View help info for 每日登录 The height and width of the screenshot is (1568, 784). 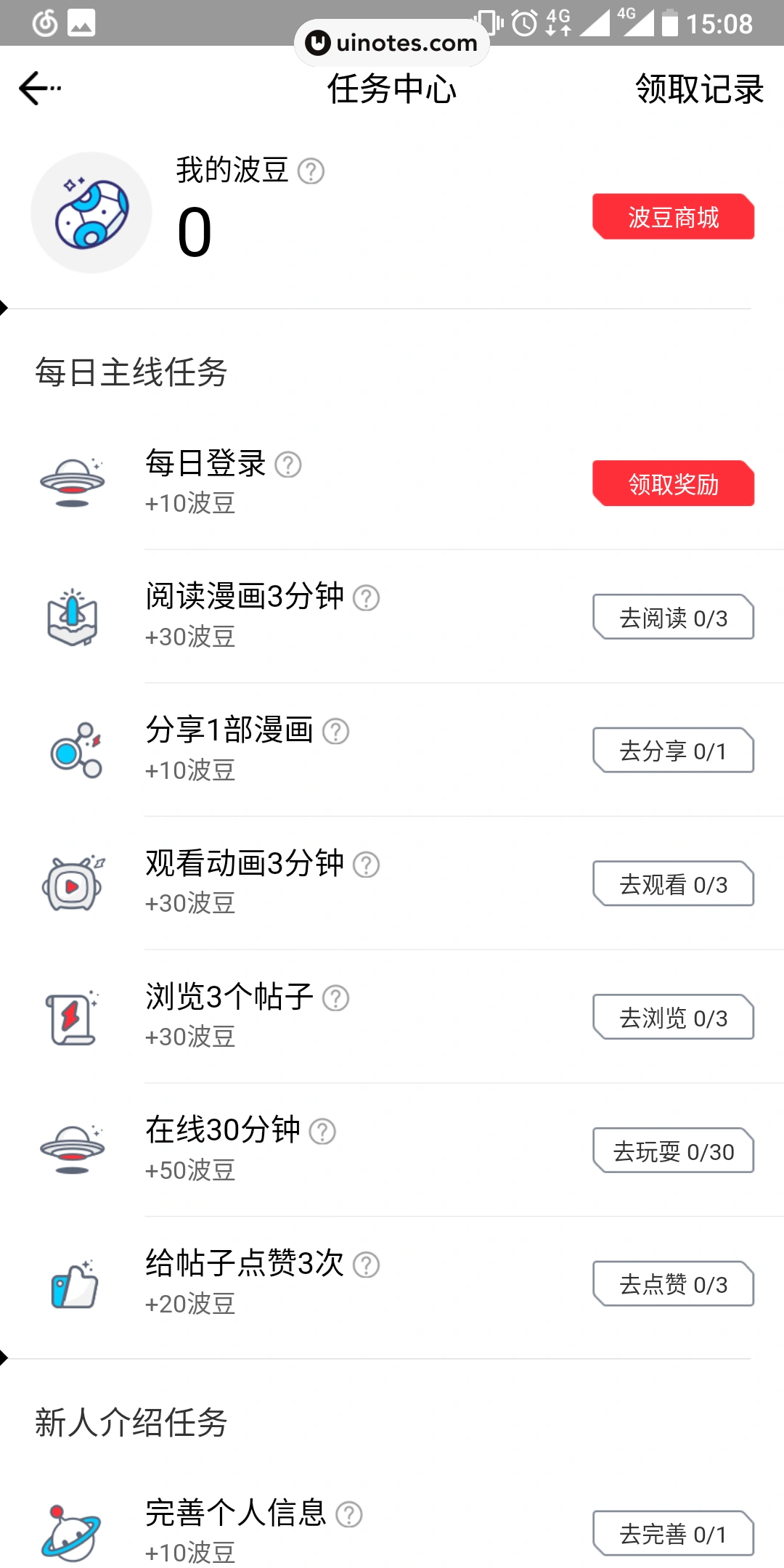pos(288,465)
